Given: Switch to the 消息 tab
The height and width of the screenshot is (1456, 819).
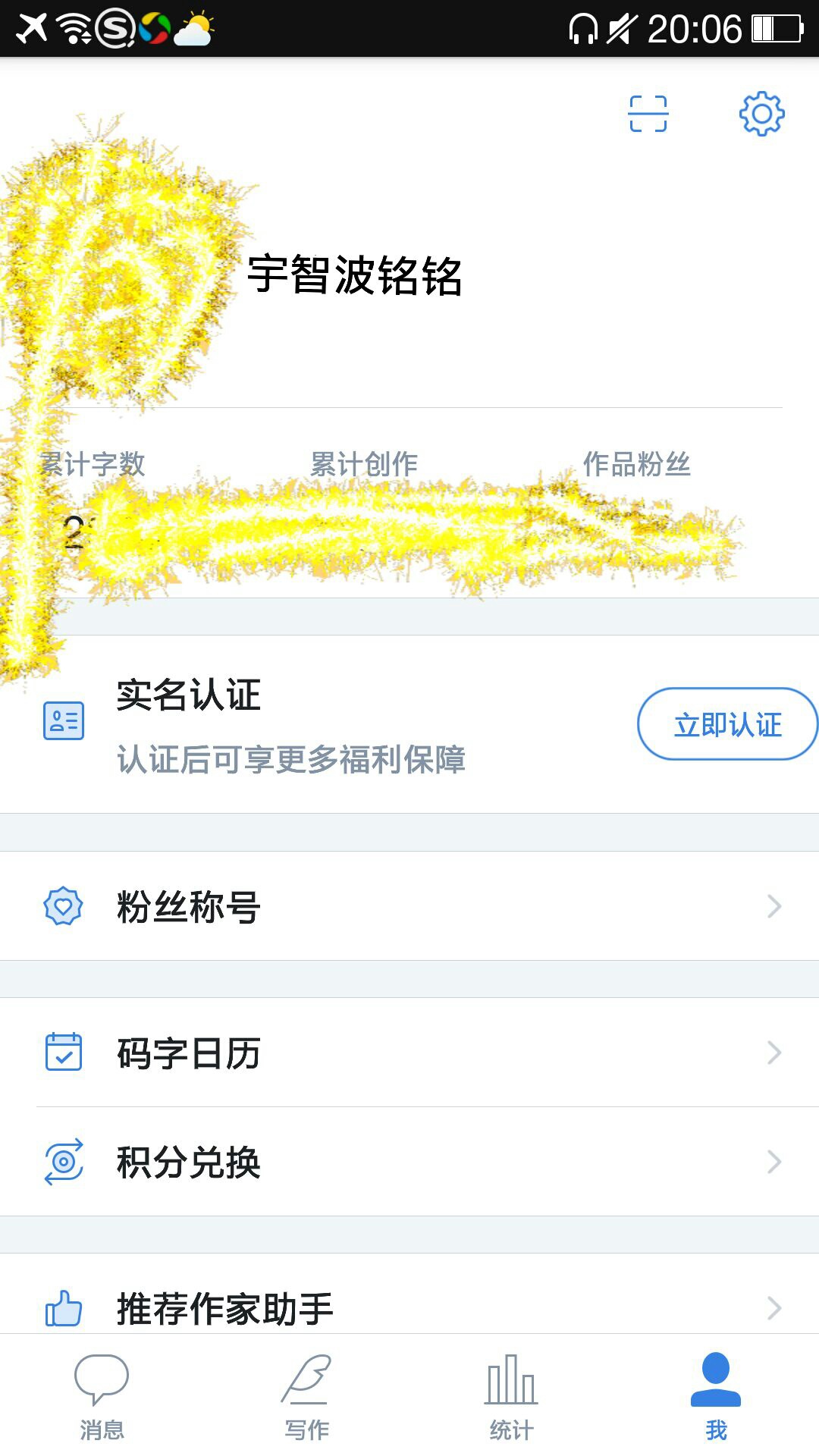Looking at the screenshot, I should click(102, 1397).
